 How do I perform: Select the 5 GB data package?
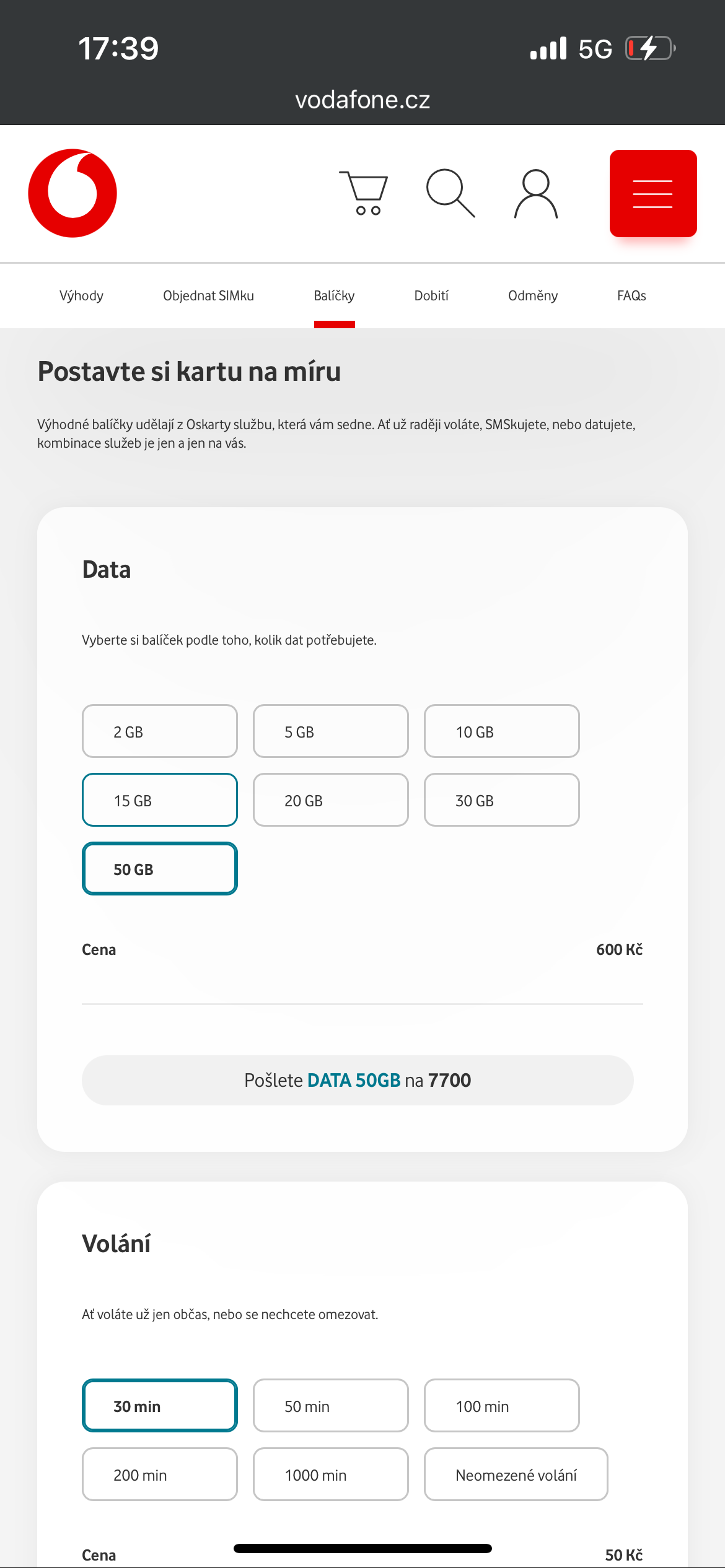pyautogui.click(x=331, y=731)
